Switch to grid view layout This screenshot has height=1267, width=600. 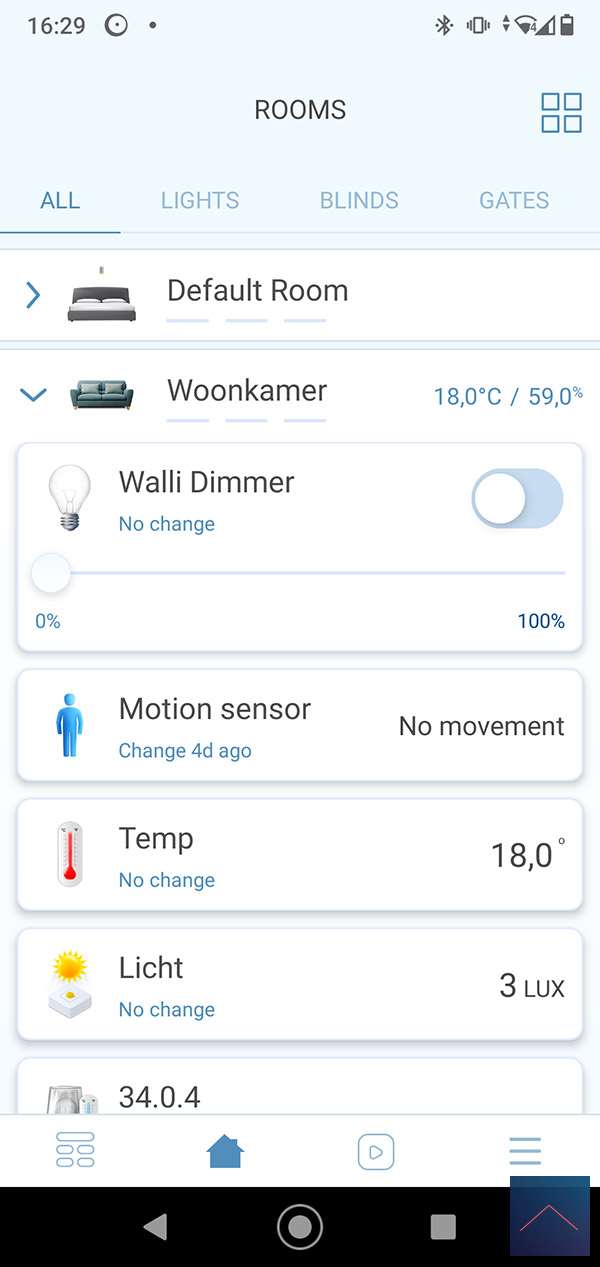click(x=561, y=112)
